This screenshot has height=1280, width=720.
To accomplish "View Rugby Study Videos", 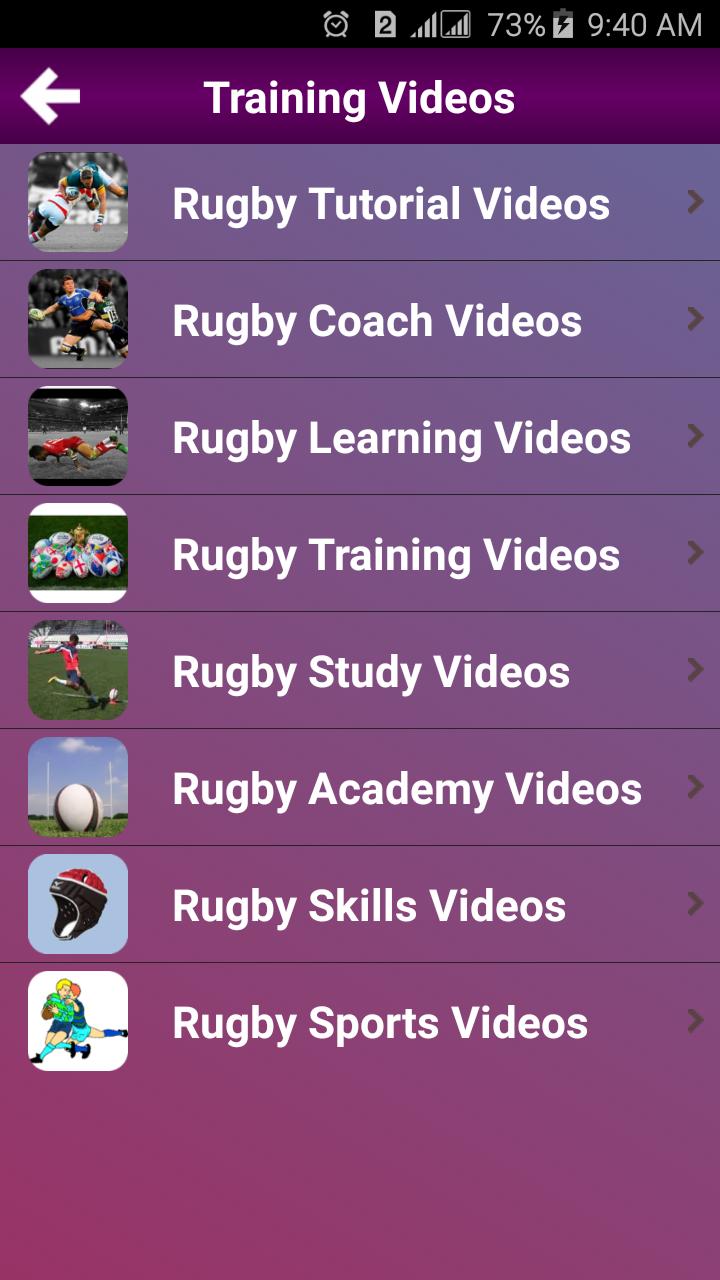I will pos(370,672).
